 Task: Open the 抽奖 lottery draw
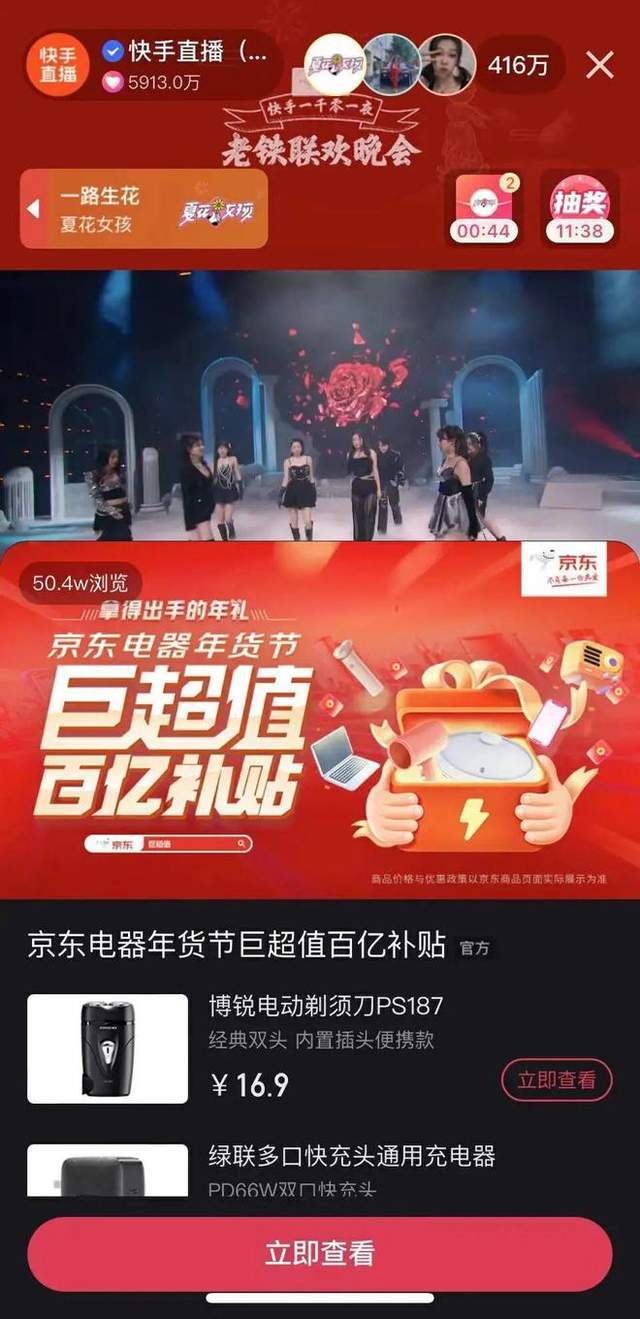point(579,209)
